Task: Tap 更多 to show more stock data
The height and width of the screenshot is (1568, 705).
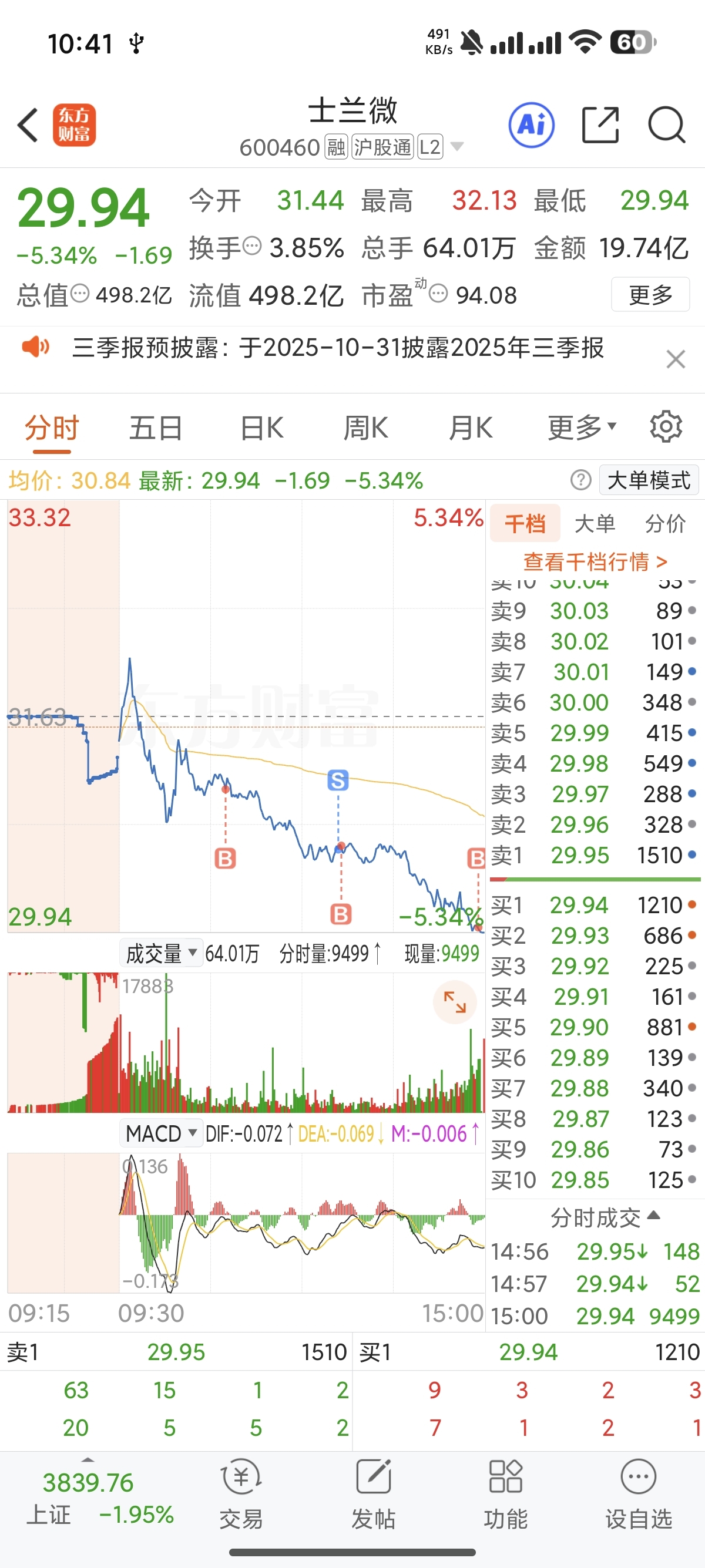Action: pyautogui.click(x=650, y=295)
